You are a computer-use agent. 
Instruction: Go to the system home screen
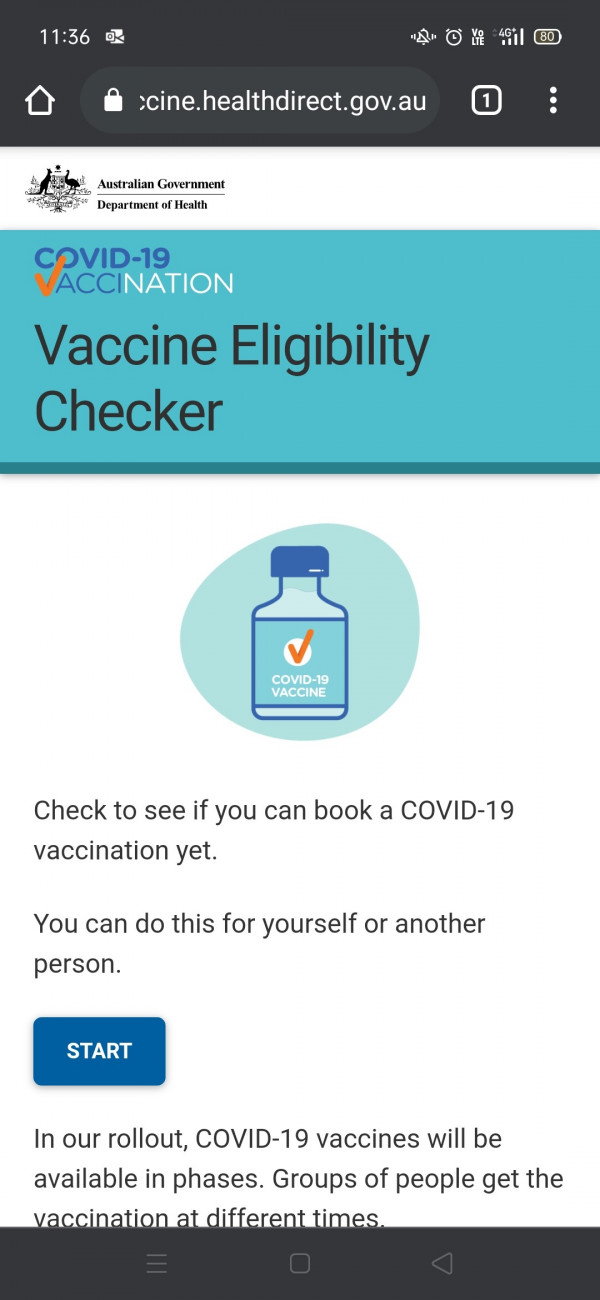[x=300, y=1263]
